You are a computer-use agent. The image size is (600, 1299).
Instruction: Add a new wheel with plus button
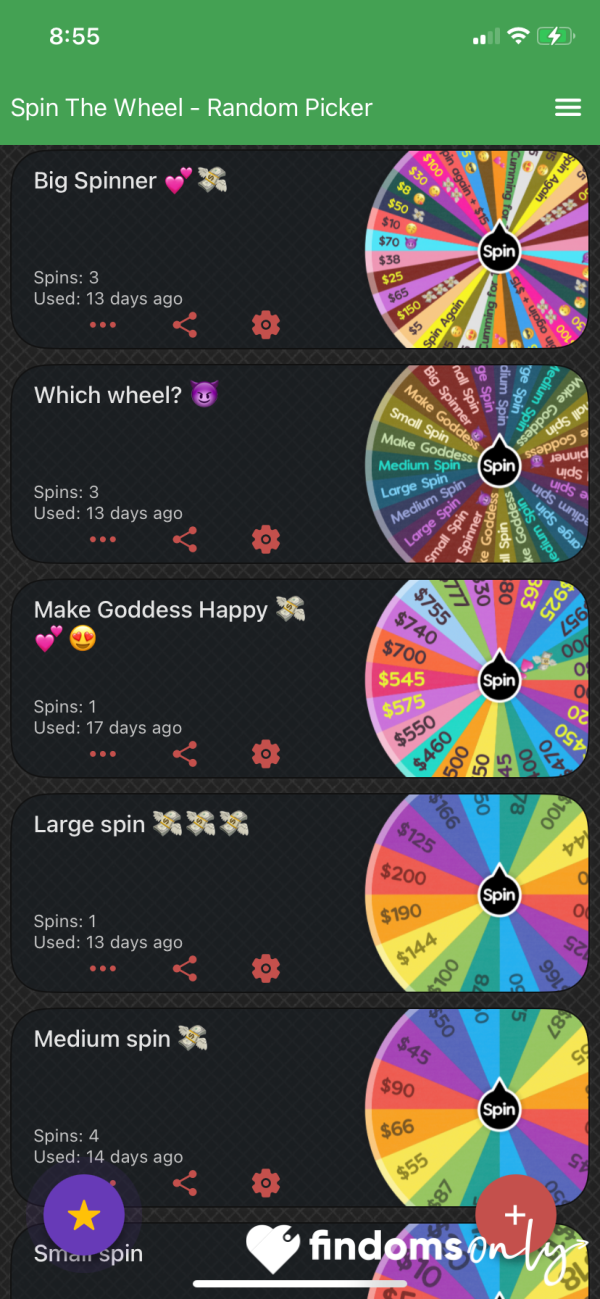click(x=515, y=1215)
